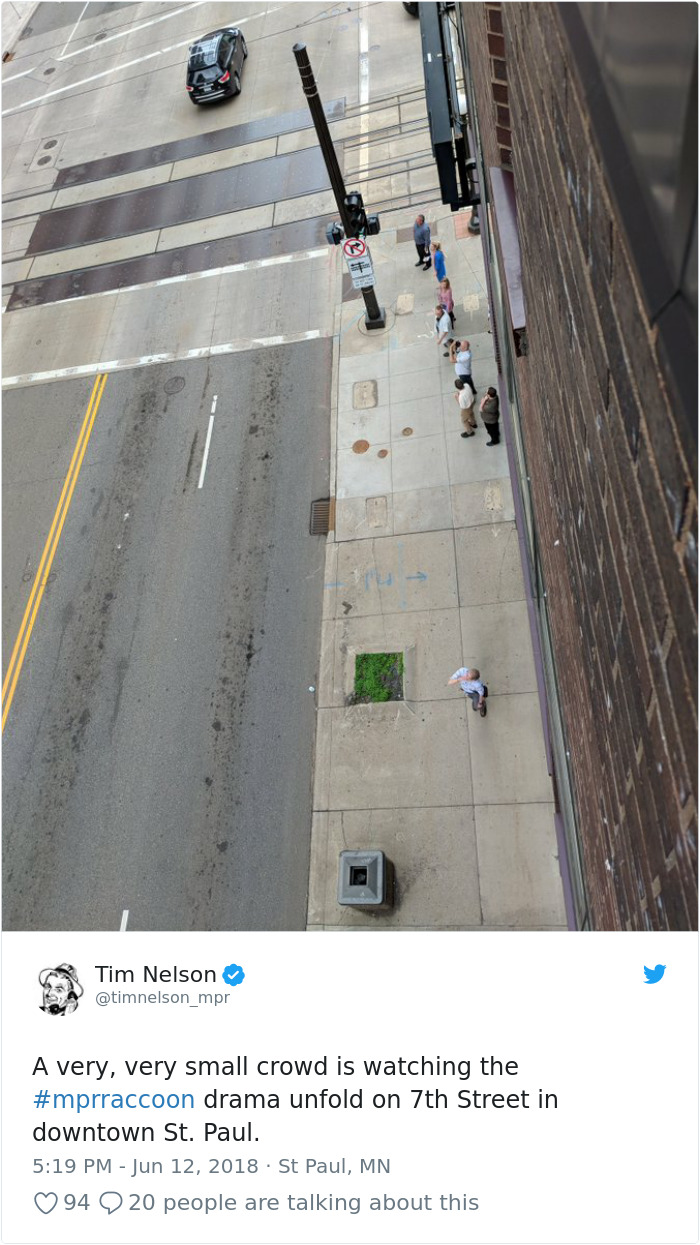Like the tweet with heart icon
Viewport: 700px width, 1245px height.
click(46, 1203)
